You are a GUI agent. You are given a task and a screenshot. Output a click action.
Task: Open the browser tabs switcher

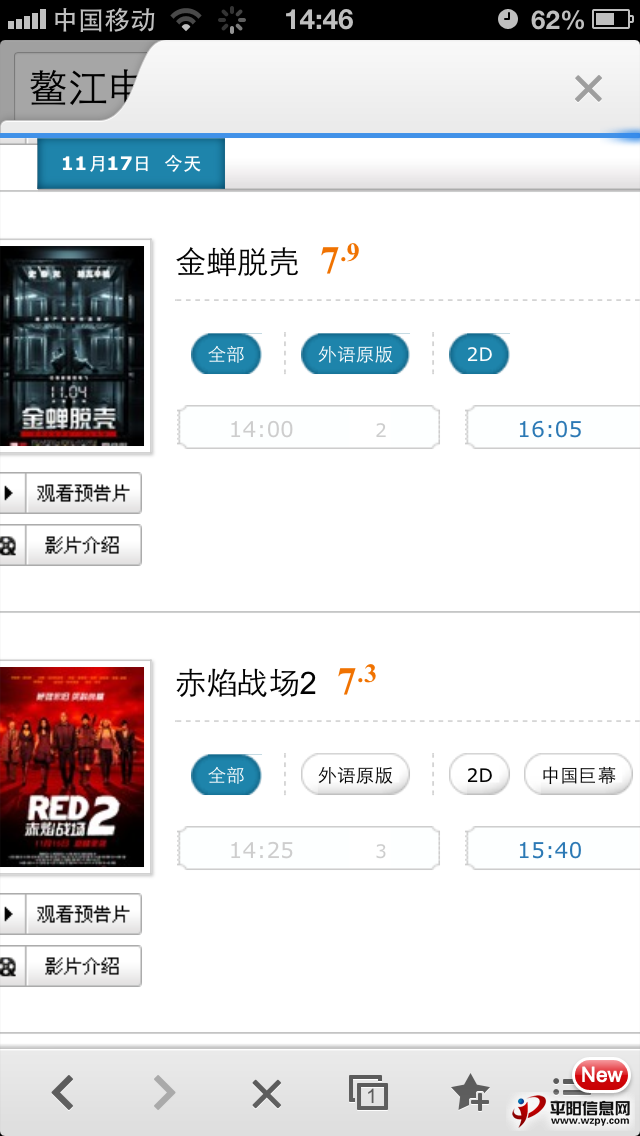(368, 1093)
